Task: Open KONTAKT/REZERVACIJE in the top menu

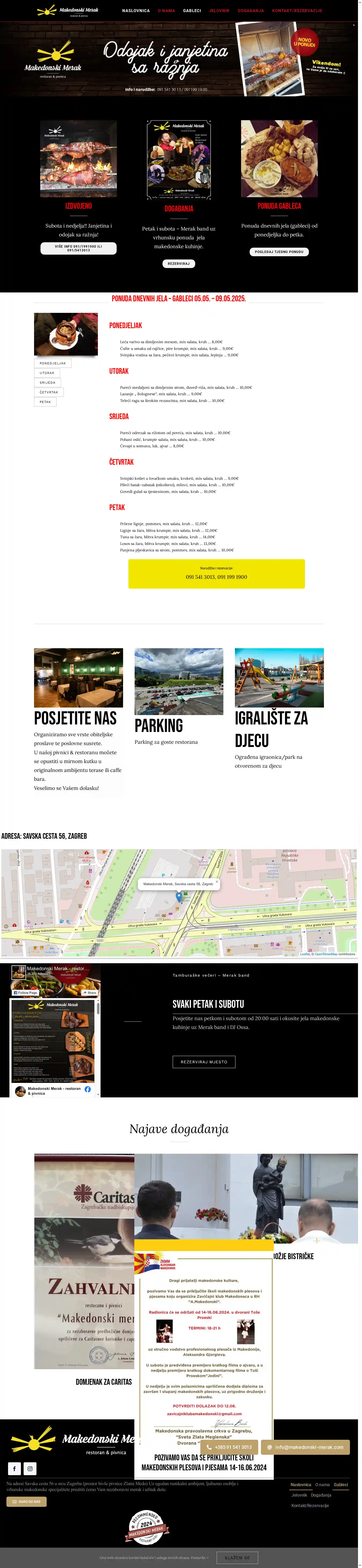Action: click(297, 10)
